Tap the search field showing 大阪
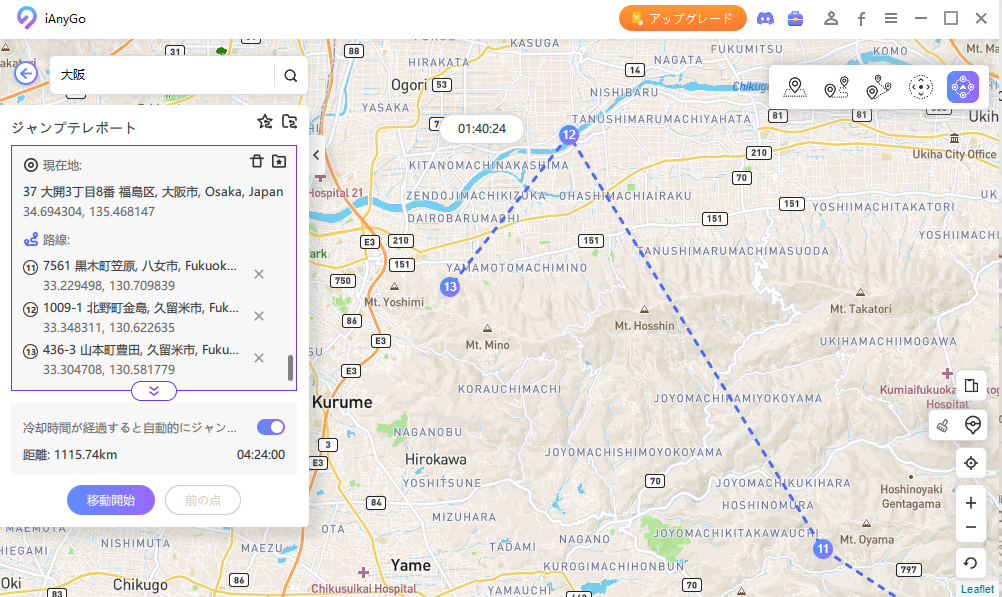This screenshot has width=1002, height=597. 160,75
